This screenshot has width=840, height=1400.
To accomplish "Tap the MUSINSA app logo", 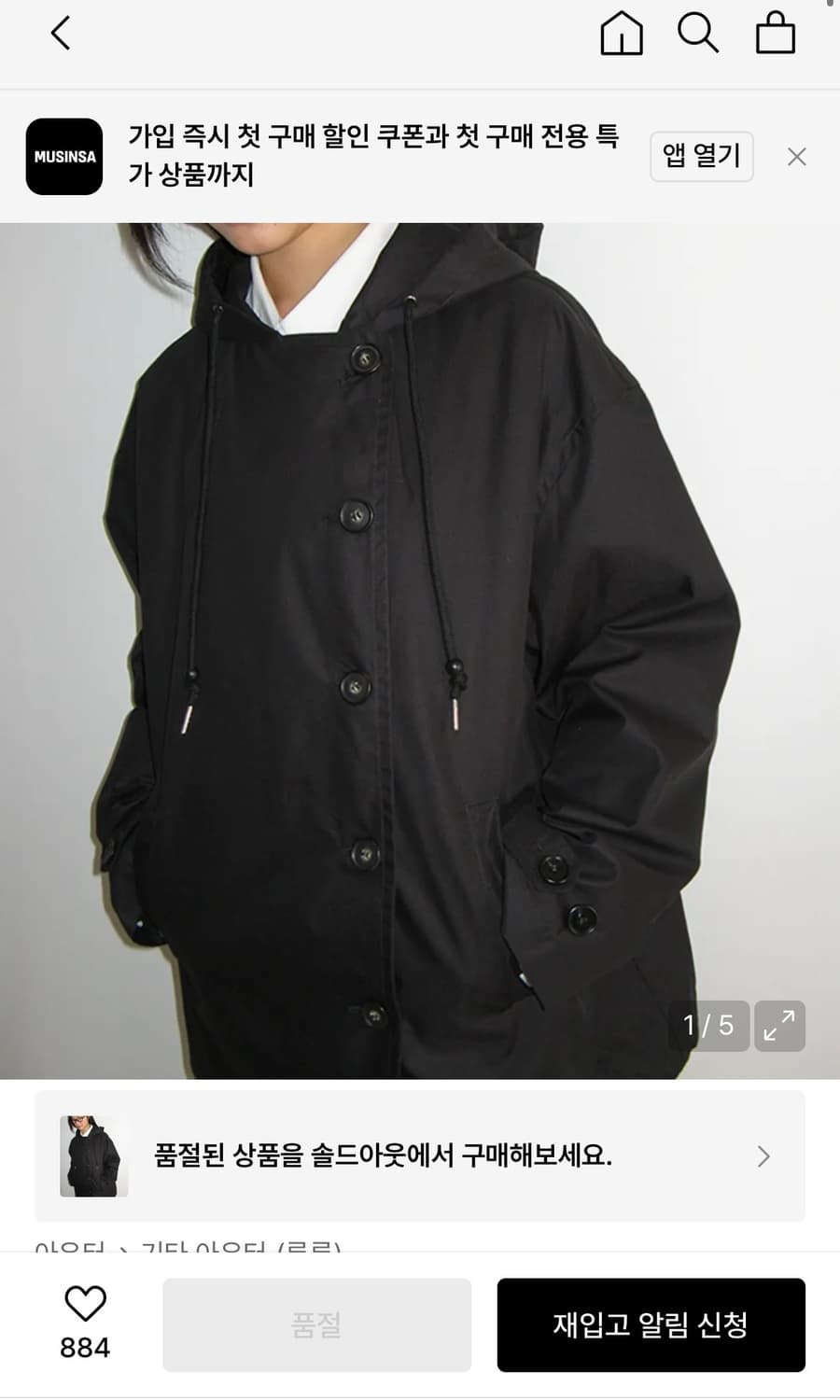I will 63,156.
